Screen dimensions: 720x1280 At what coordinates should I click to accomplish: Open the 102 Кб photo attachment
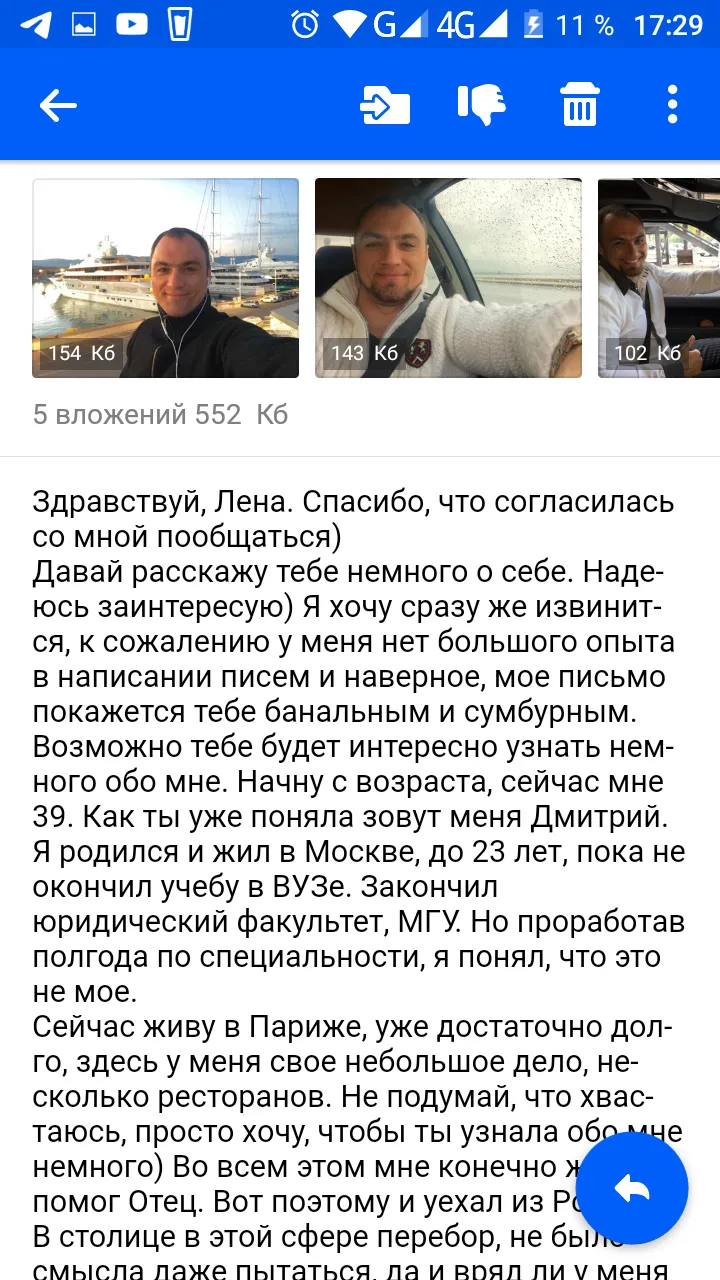pyautogui.click(x=659, y=278)
